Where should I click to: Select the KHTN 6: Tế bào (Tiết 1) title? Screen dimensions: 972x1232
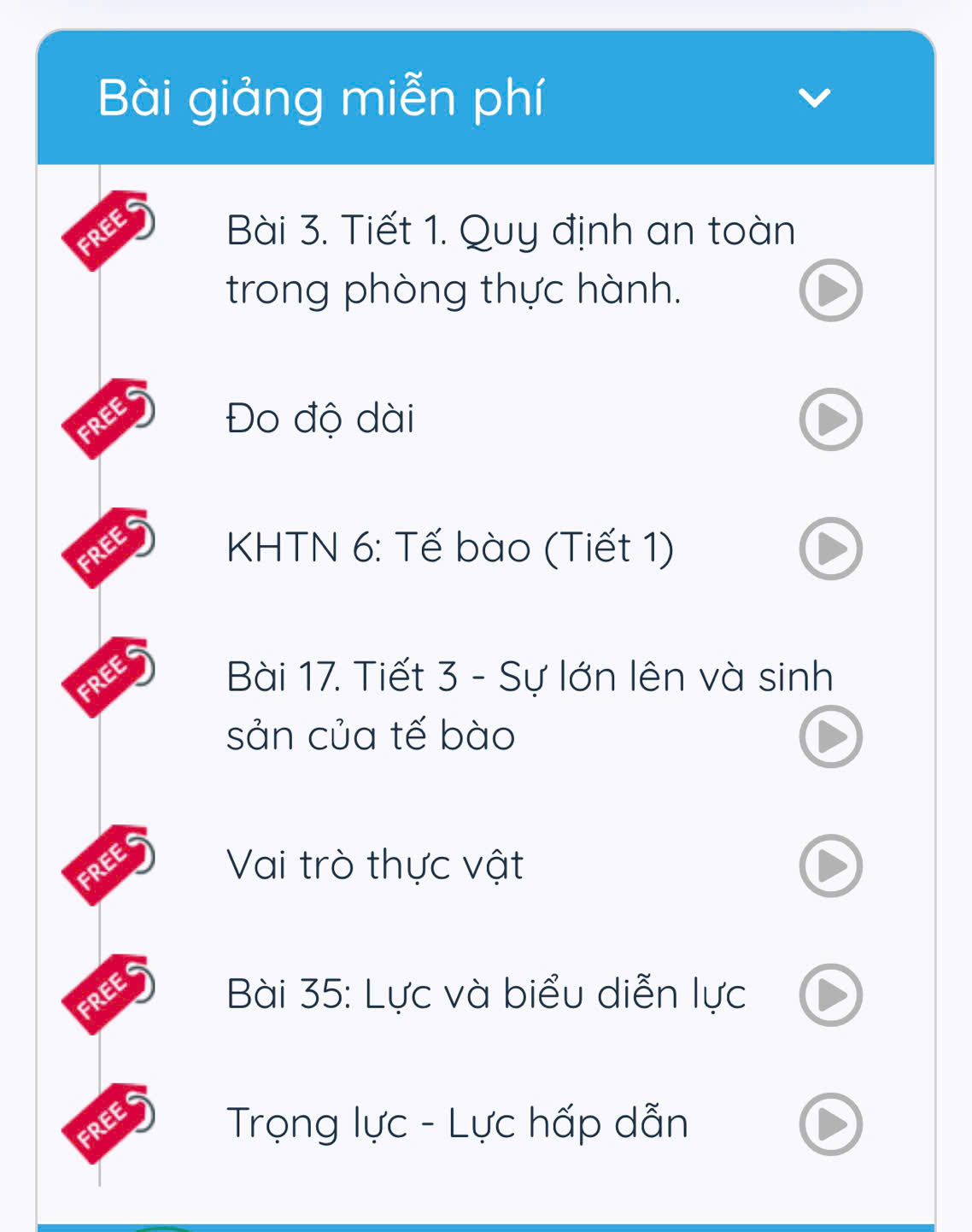(448, 547)
